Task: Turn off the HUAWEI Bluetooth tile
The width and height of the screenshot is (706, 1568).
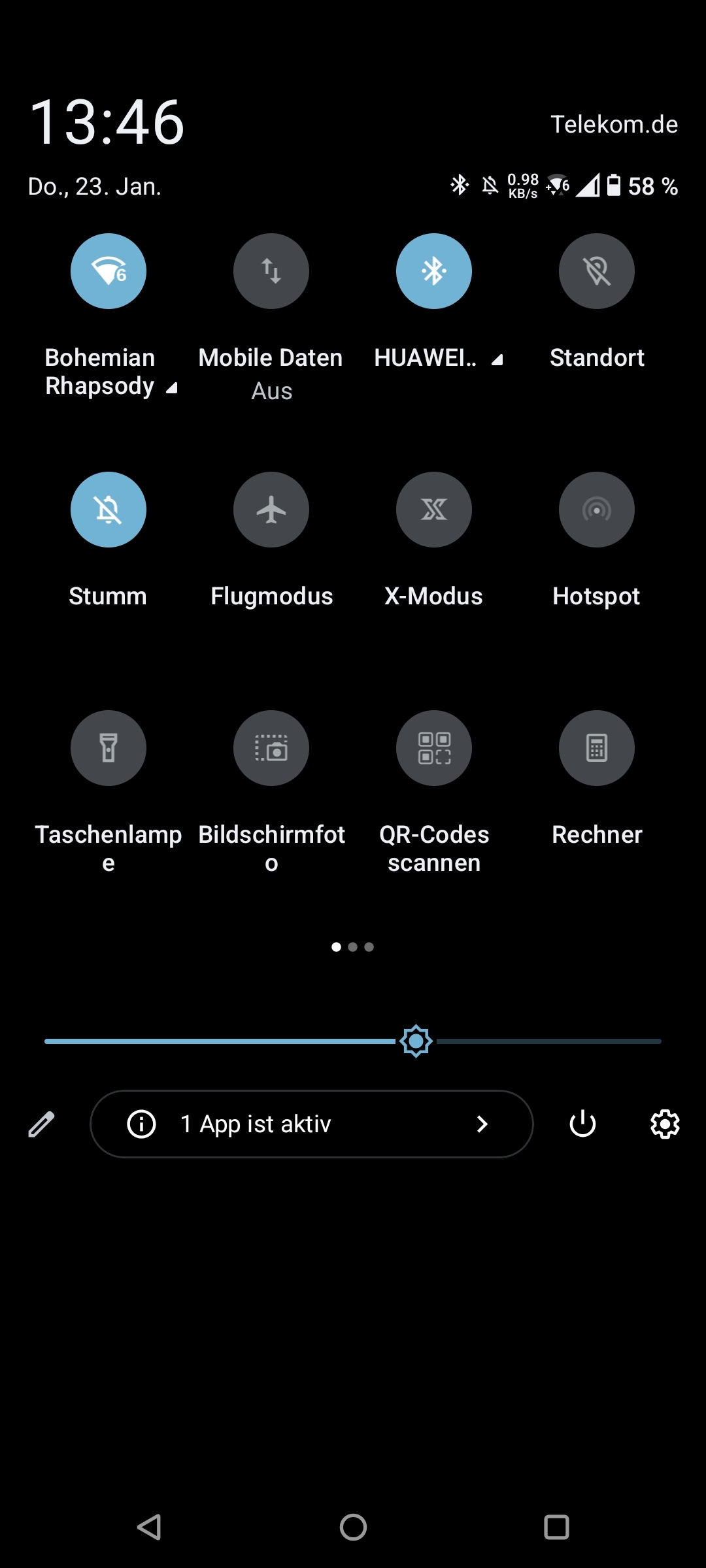Action: [x=434, y=271]
